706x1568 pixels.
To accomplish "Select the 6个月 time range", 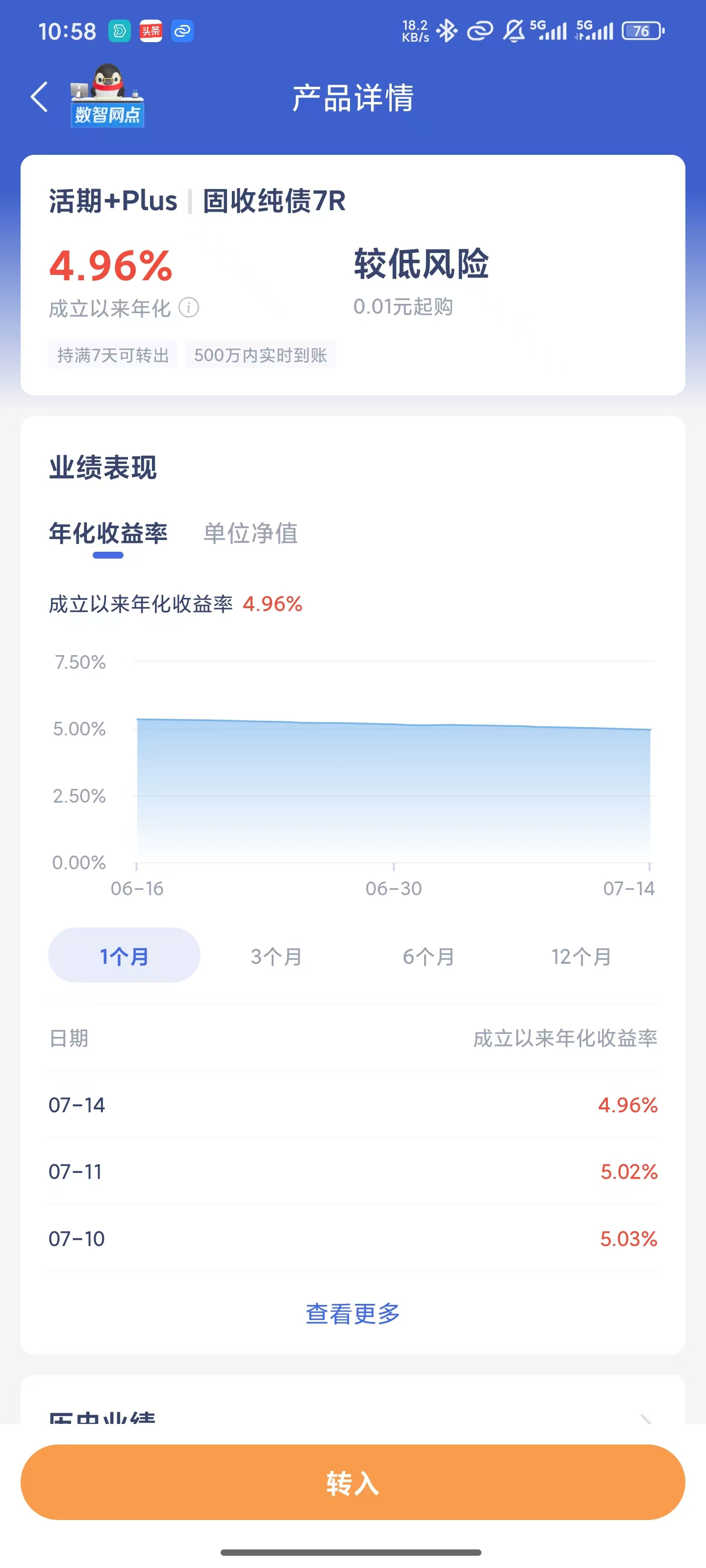I will click(429, 955).
